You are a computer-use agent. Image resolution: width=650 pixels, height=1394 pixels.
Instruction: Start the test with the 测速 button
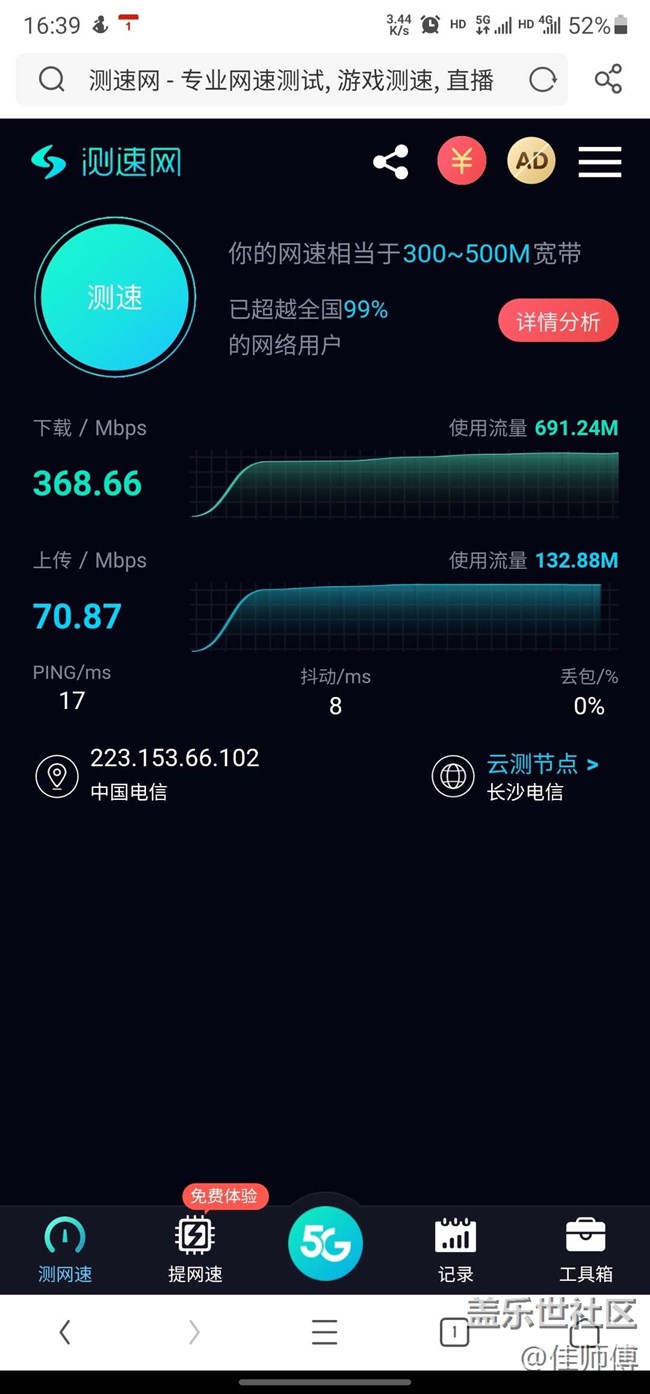pos(115,297)
